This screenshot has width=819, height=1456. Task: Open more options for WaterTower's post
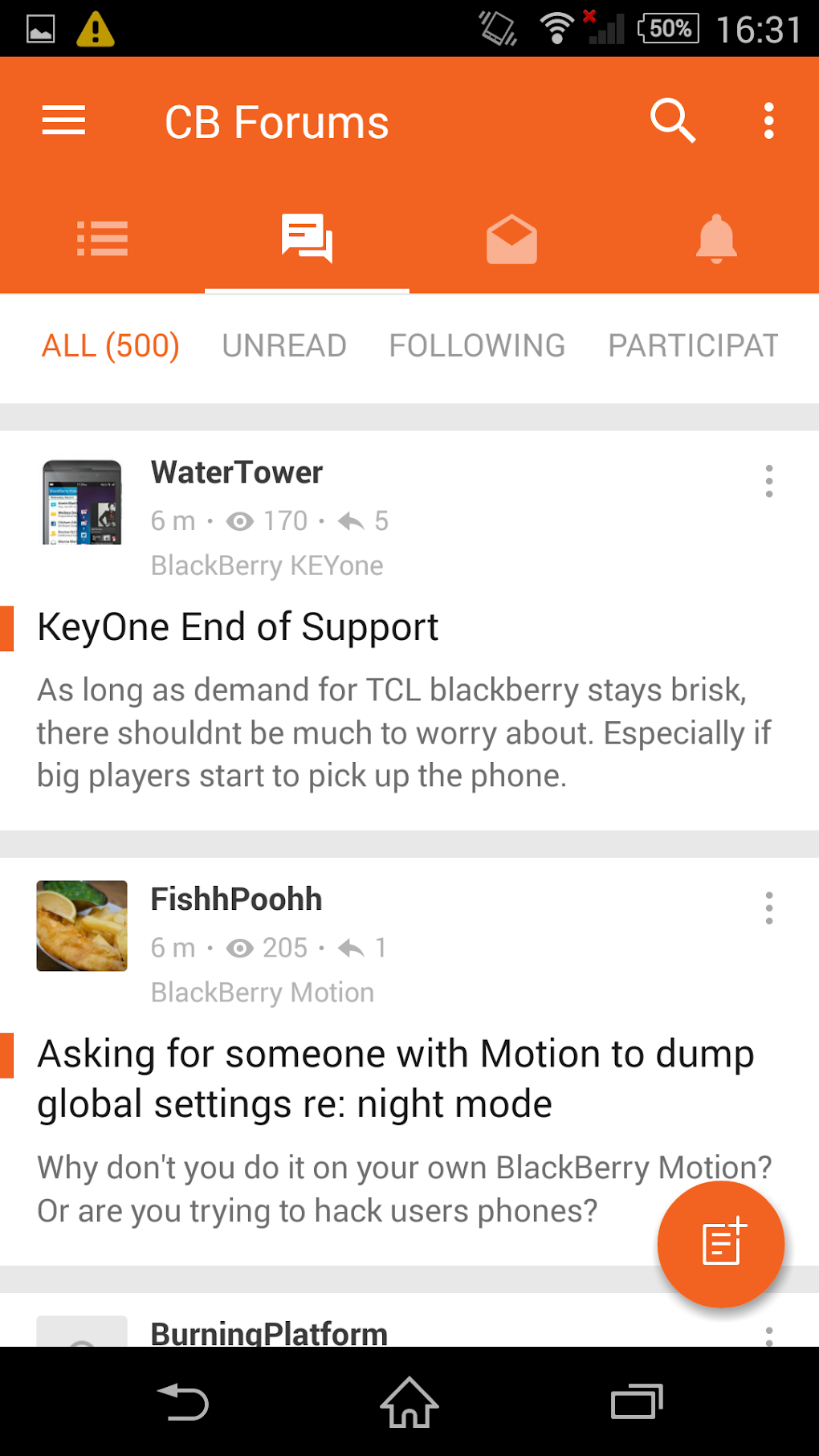(768, 481)
